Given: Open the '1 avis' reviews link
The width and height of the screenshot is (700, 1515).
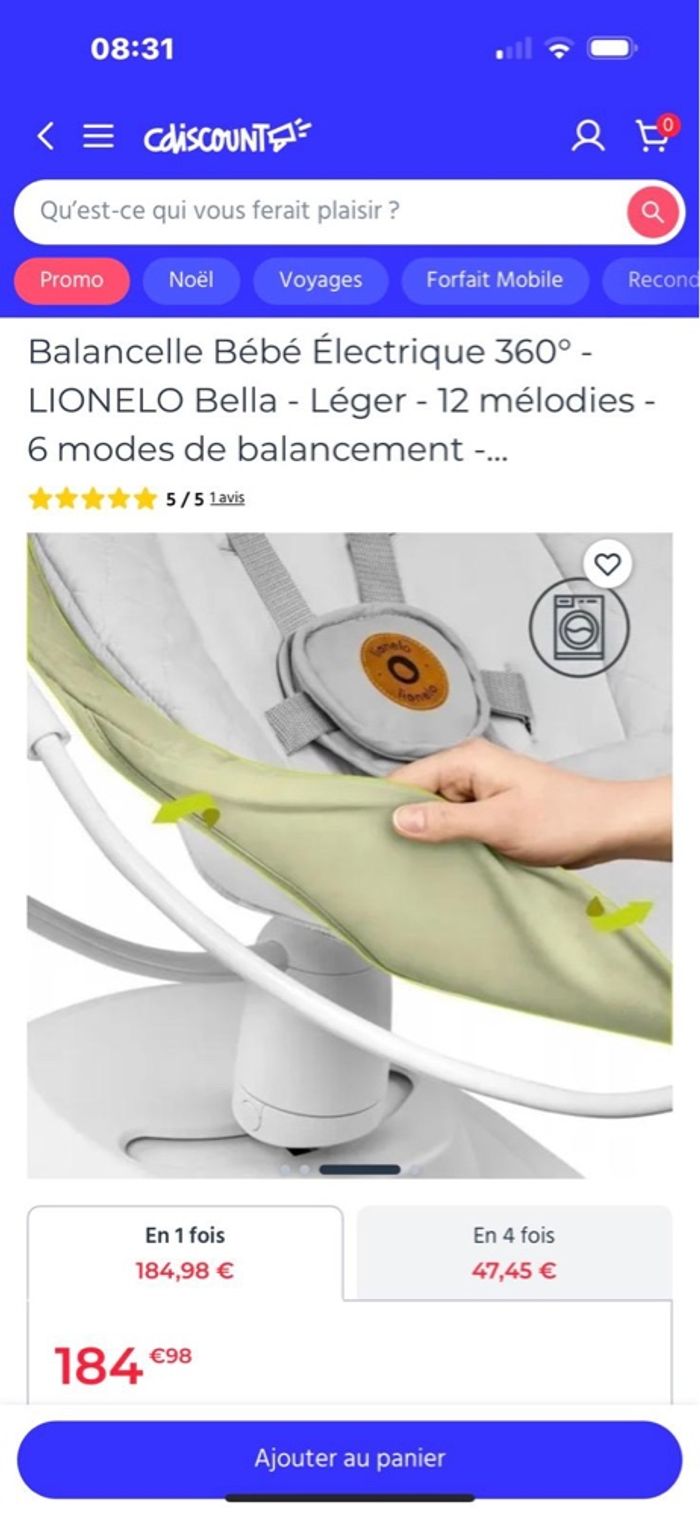Looking at the screenshot, I should [x=227, y=498].
